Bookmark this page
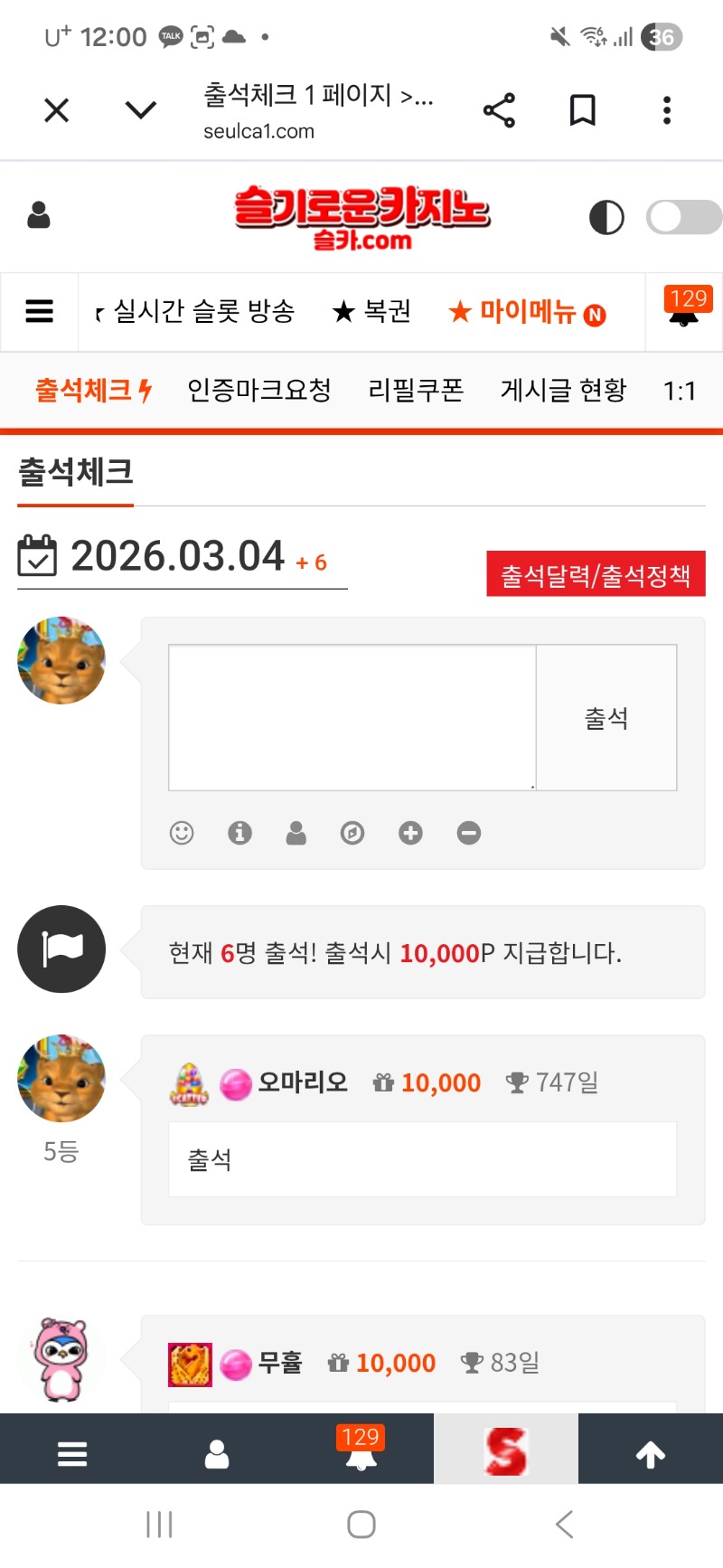This screenshot has height=1568, width=723. (583, 110)
